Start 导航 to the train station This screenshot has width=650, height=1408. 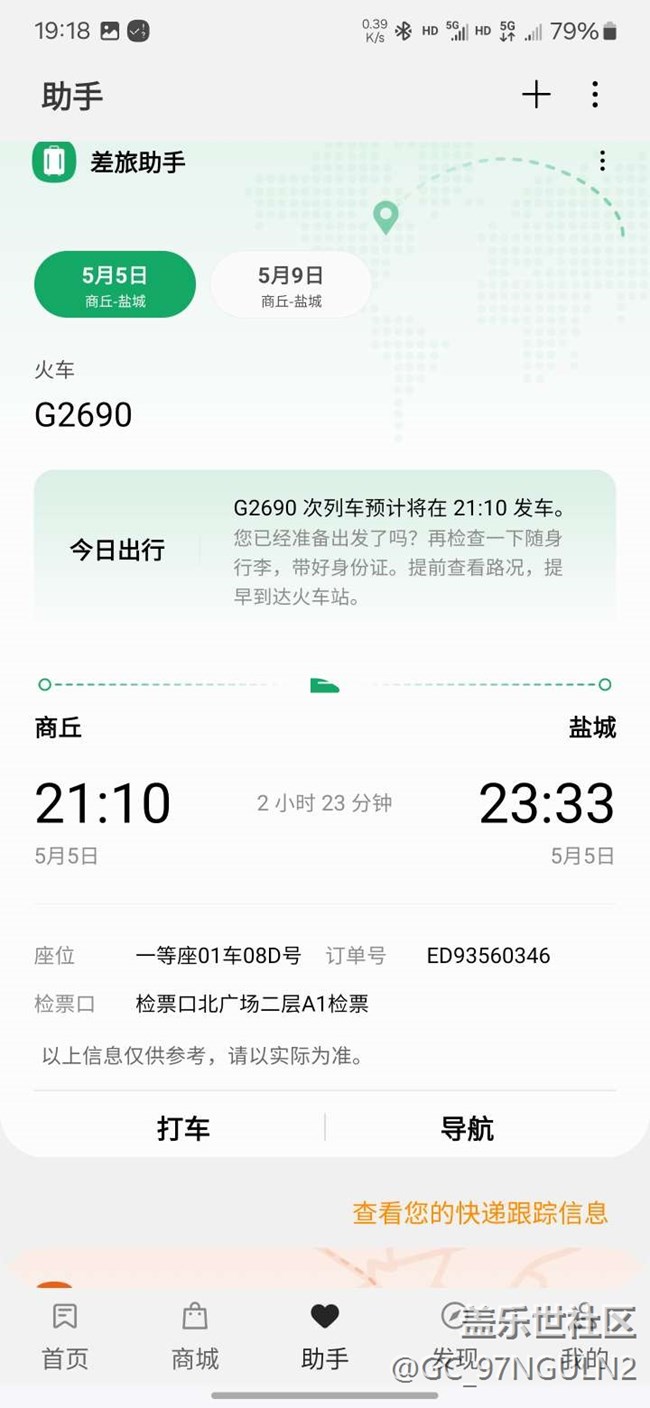click(x=467, y=1128)
